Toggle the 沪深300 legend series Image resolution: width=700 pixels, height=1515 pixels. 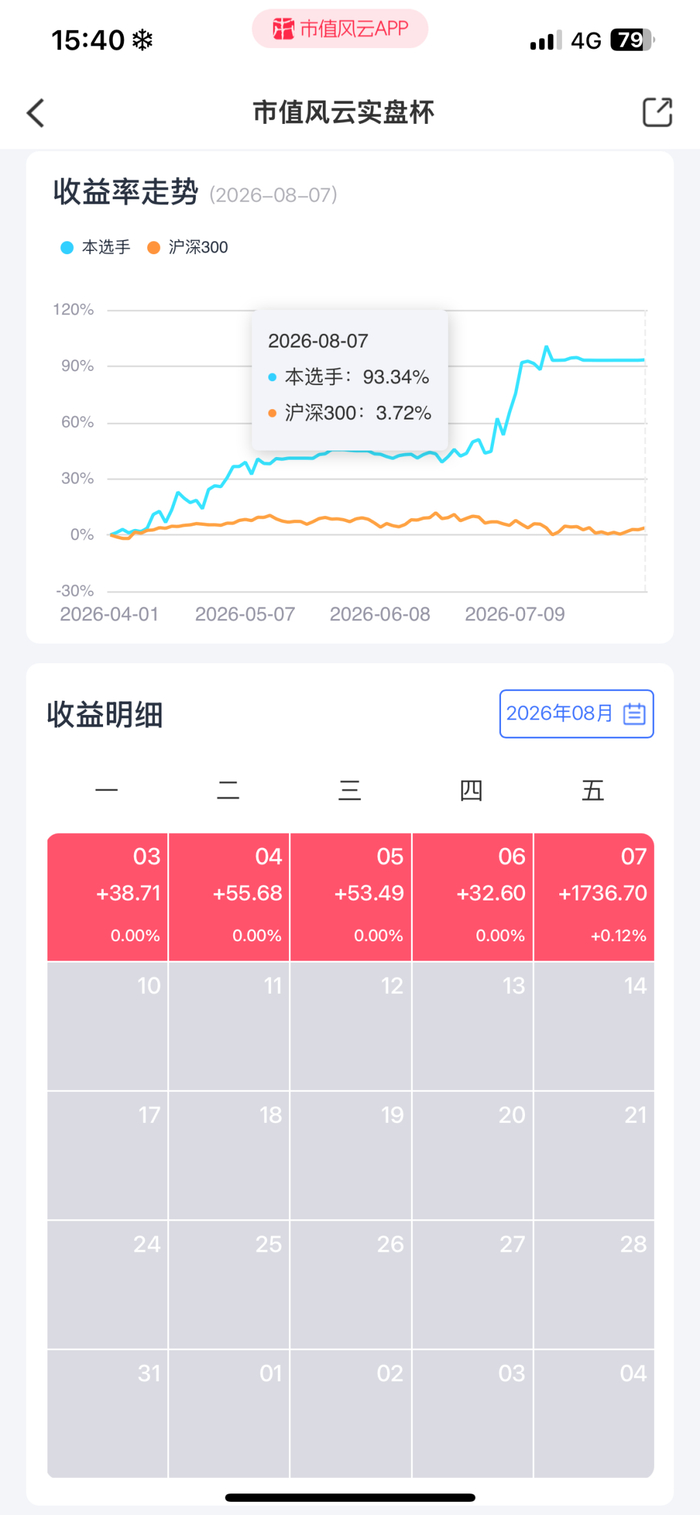point(187,247)
